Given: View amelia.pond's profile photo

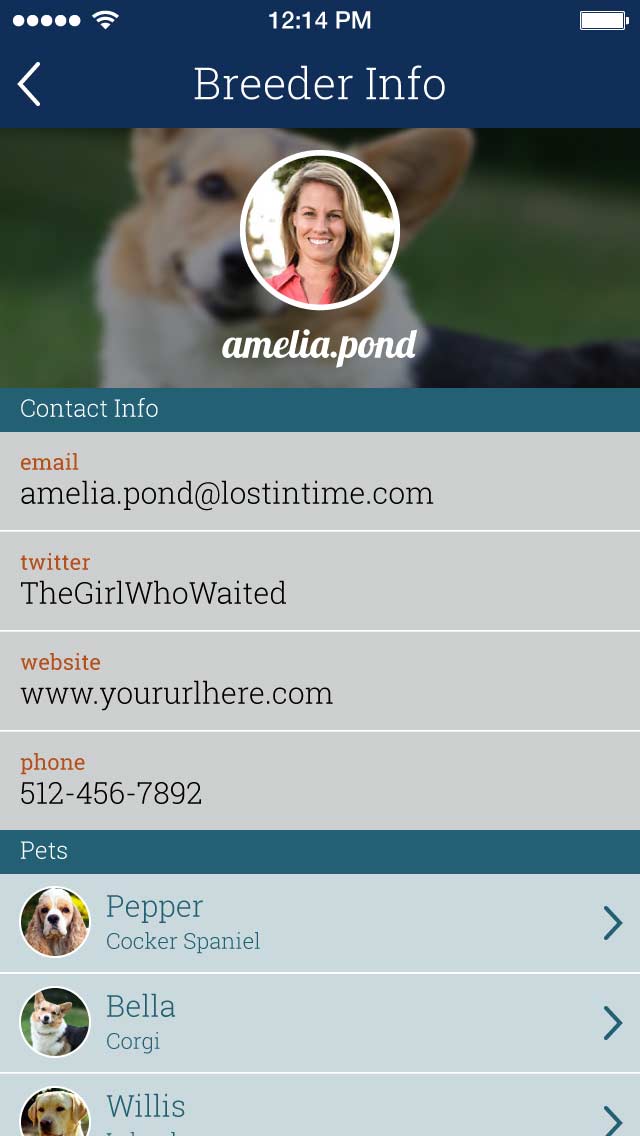Looking at the screenshot, I should [320, 231].
